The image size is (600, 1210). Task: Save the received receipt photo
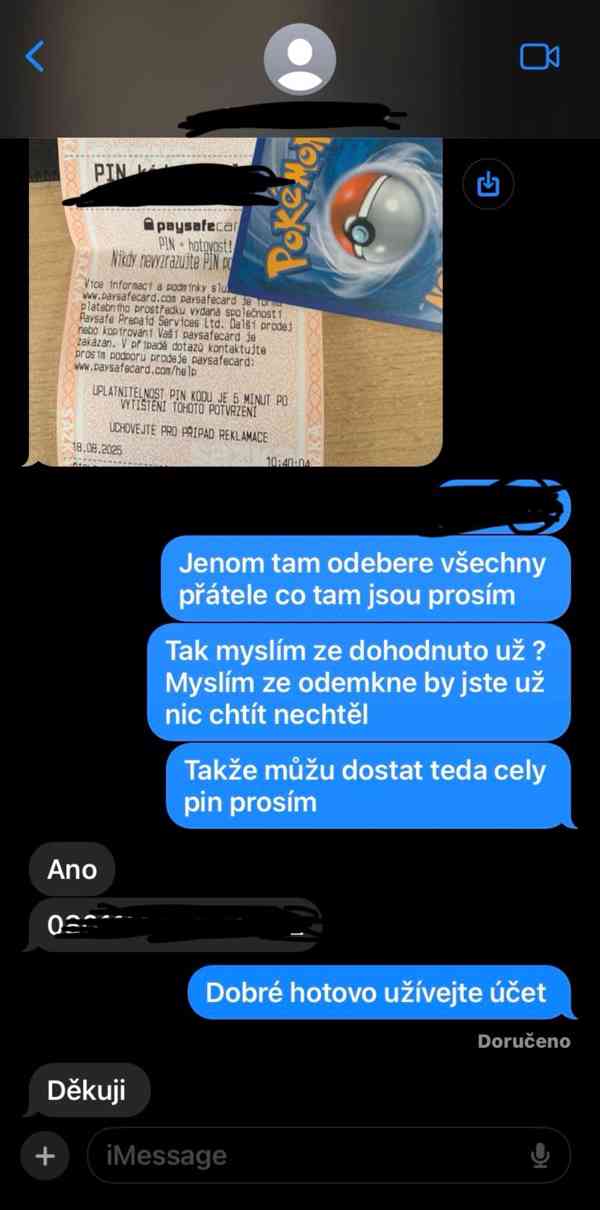[x=488, y=184]
